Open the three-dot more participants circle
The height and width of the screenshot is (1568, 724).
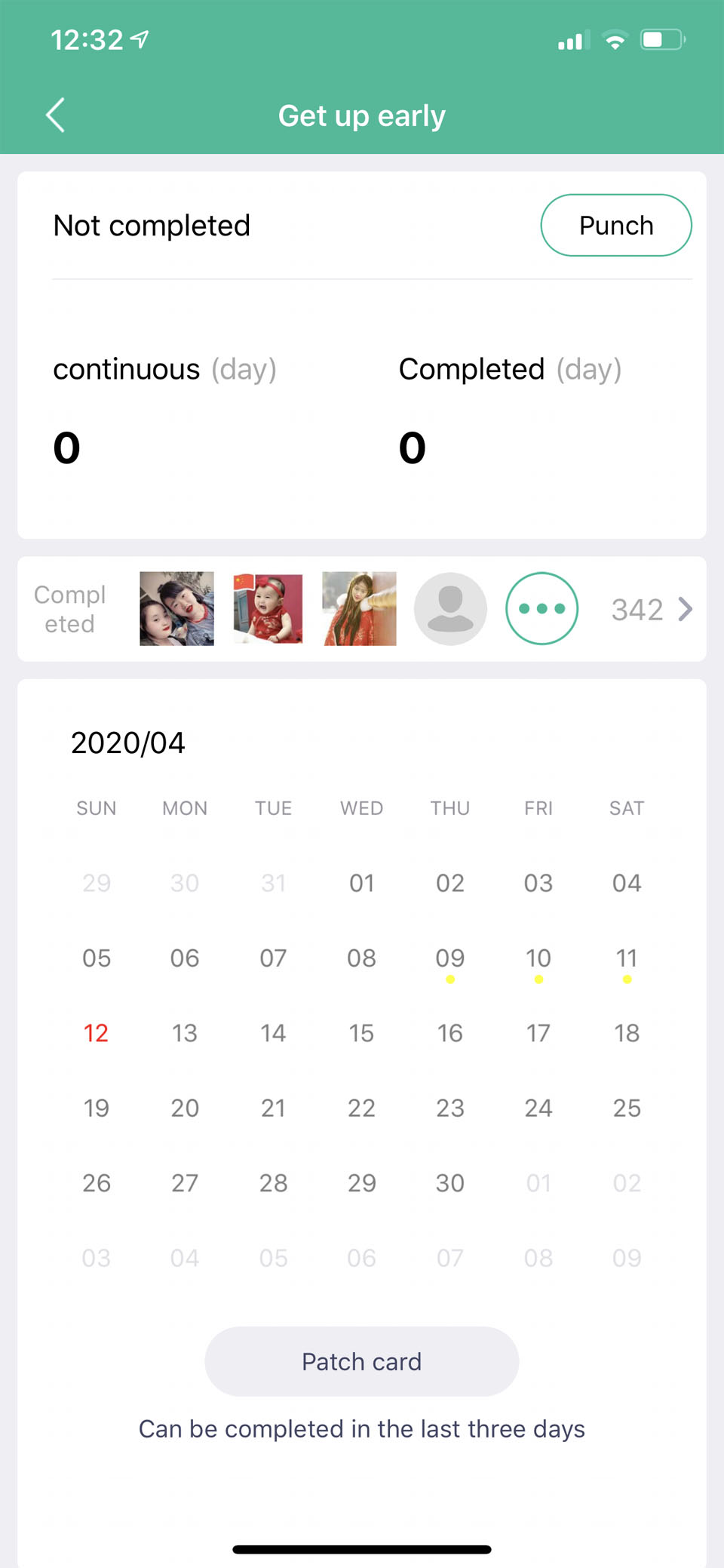541,608
